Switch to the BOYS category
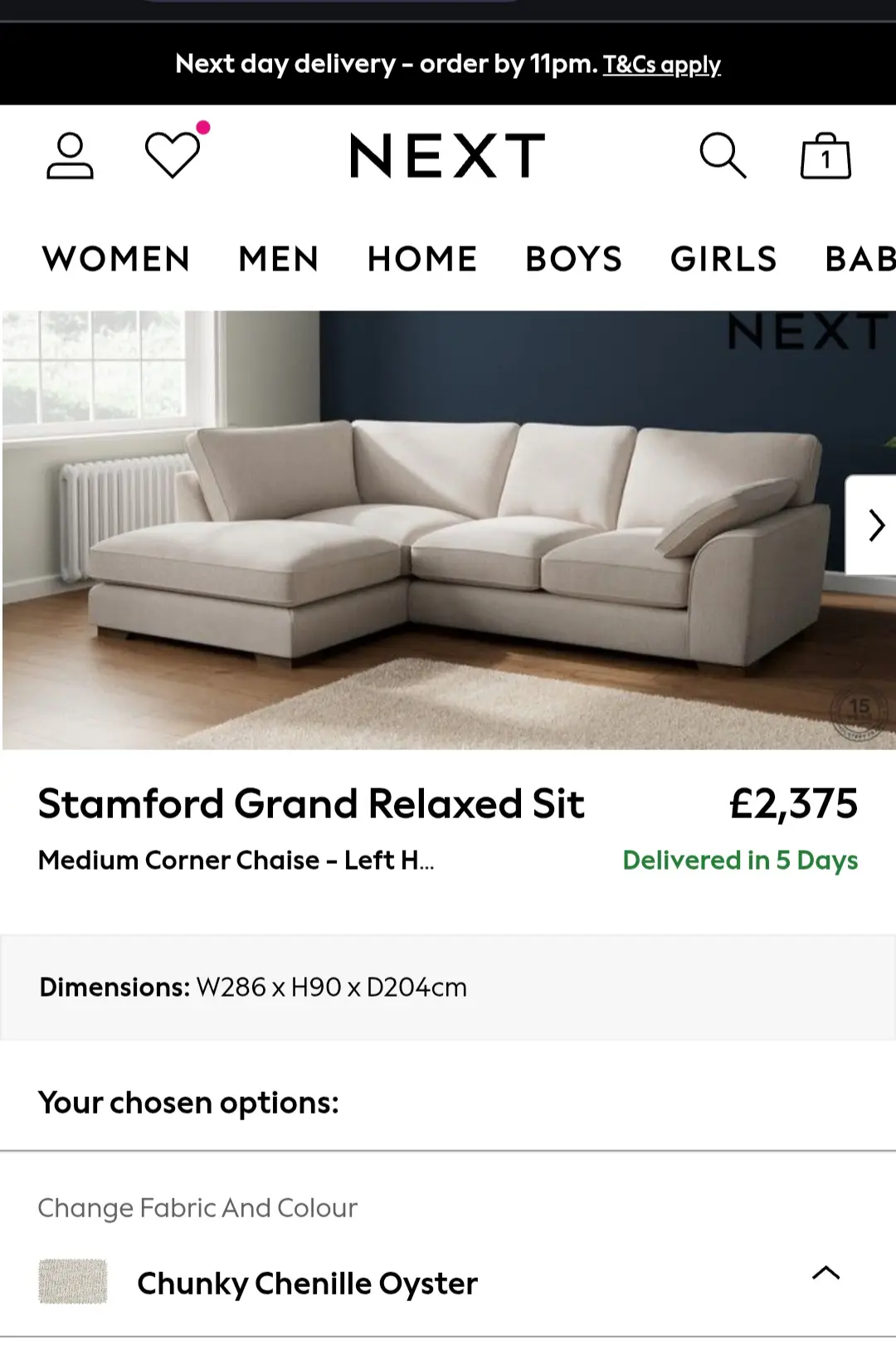The width and height of the screenshot is (896, 1360). coord(574,259)
